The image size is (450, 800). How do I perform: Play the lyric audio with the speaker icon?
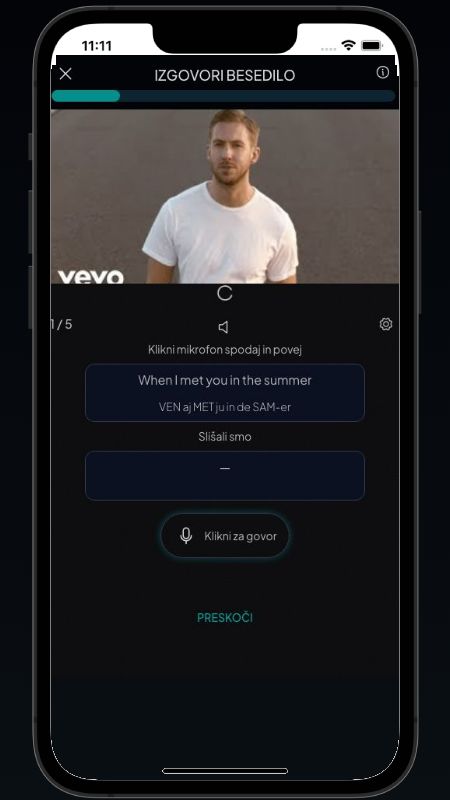(x=223, y=327)
